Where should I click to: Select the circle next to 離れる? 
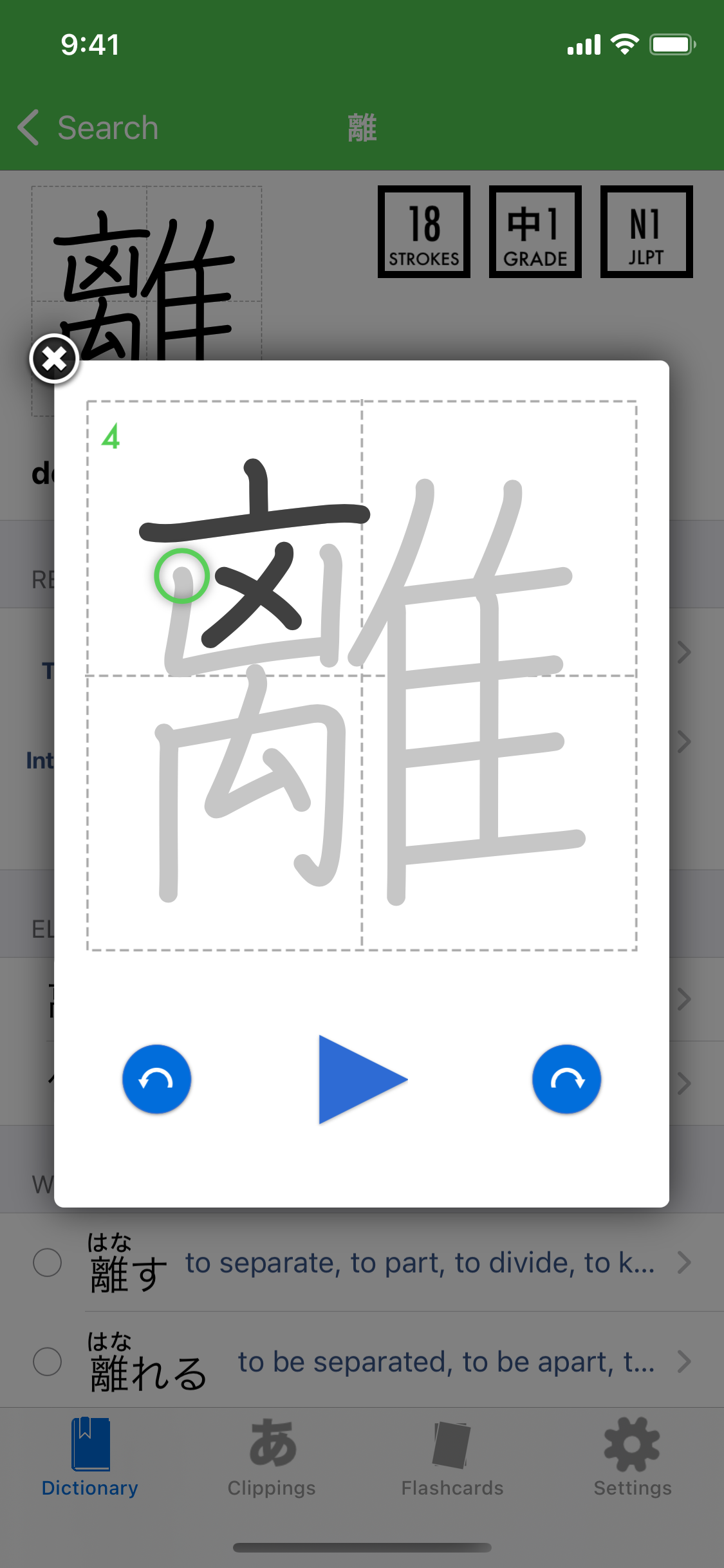coord(48,1362)
